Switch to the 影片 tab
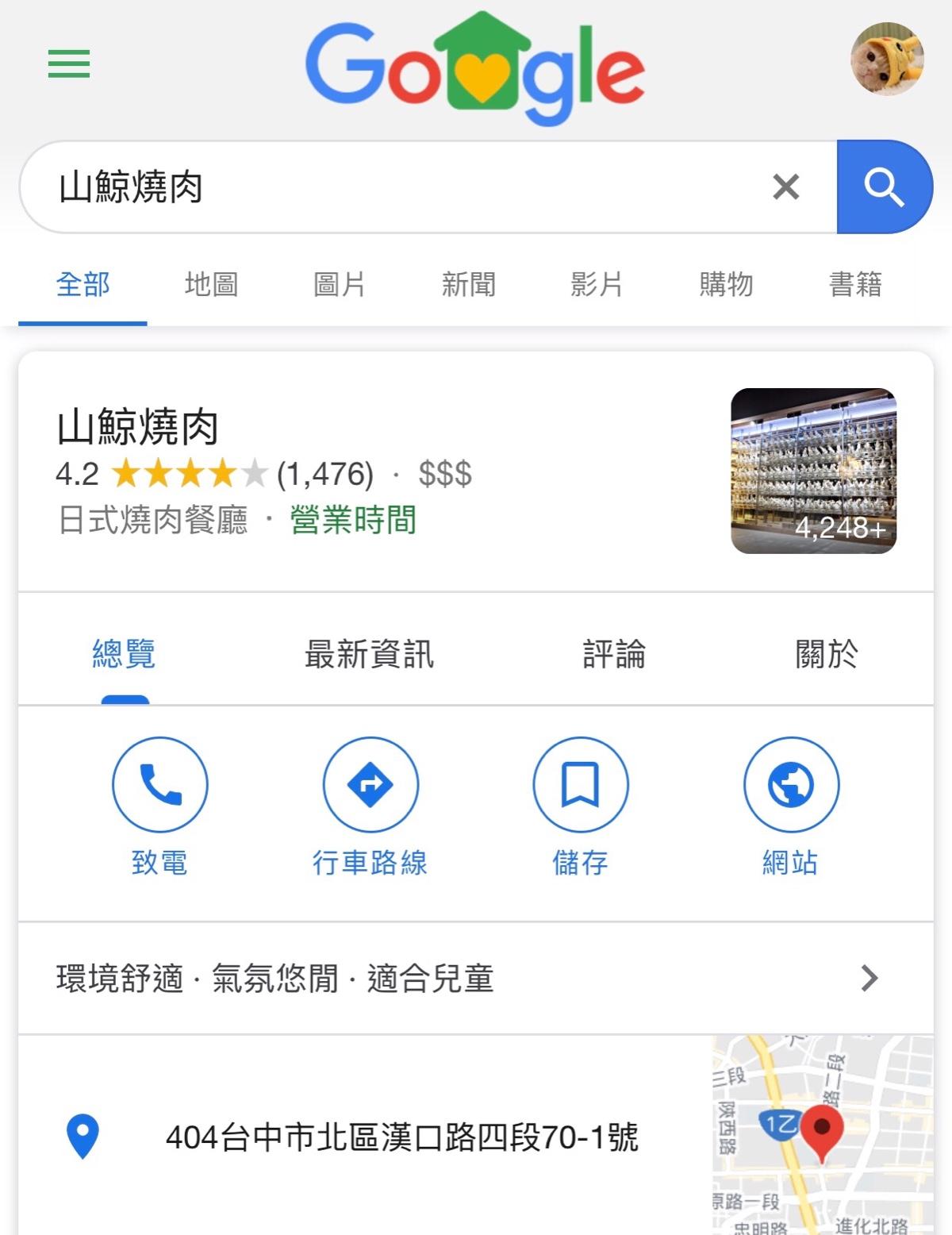Screen dimensions: 952x1235 (597, 284)
